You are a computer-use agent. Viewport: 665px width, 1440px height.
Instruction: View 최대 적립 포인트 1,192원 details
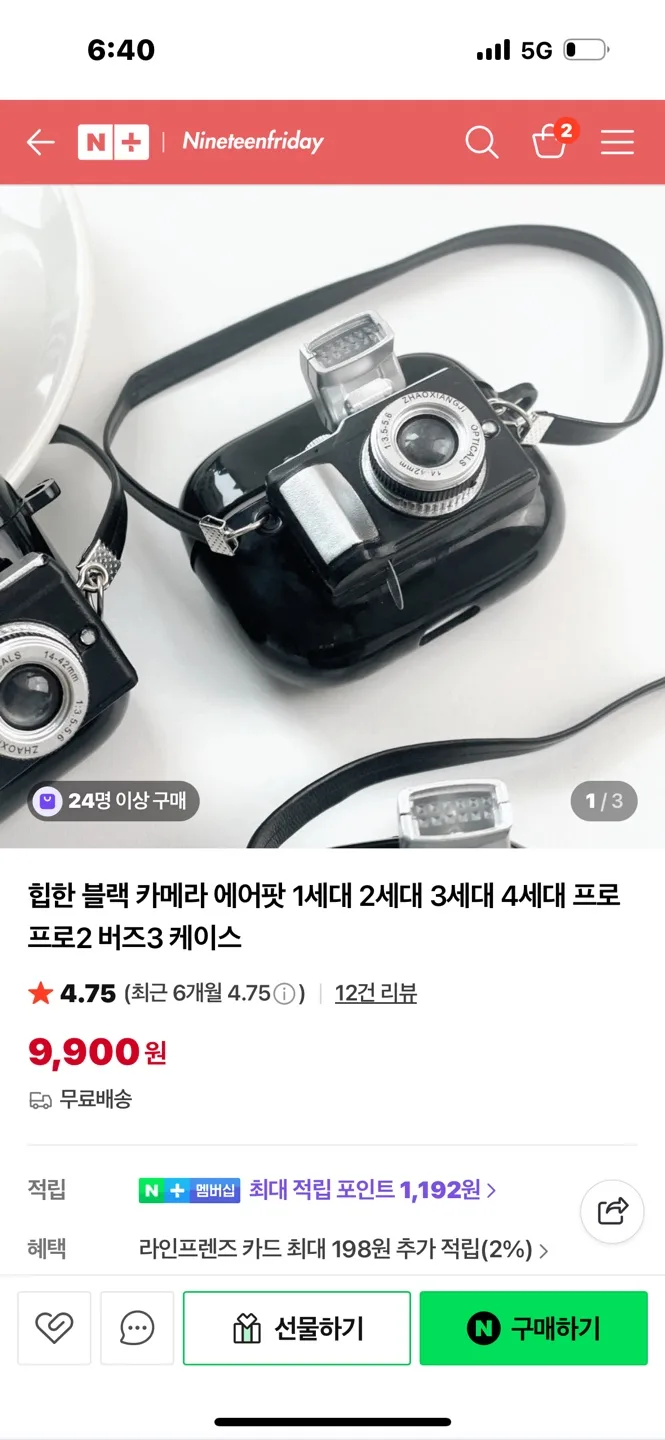(372, 1190)
